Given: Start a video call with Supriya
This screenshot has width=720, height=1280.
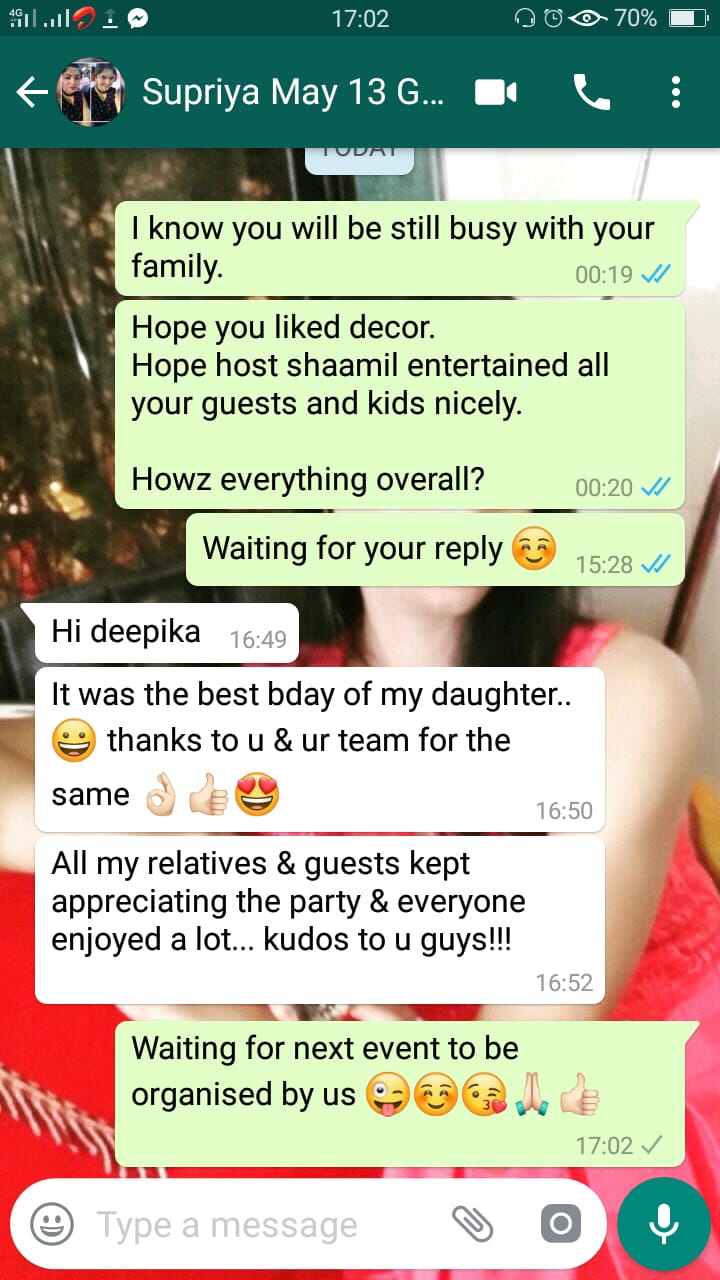Looking at the screenshot, I should pyautogui.click(x=495, y=93).
